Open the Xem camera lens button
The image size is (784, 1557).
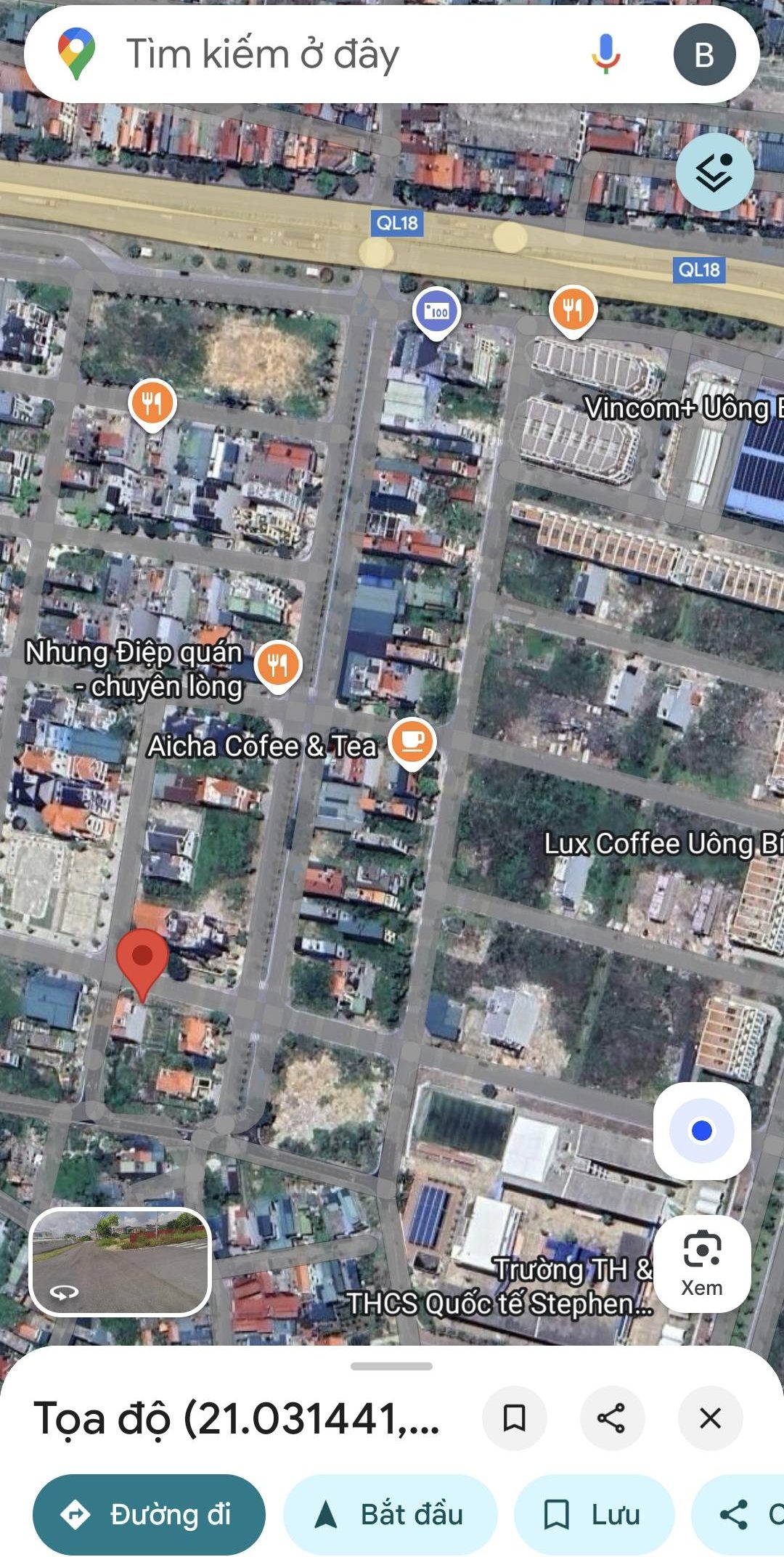[x=701, y=1264]
